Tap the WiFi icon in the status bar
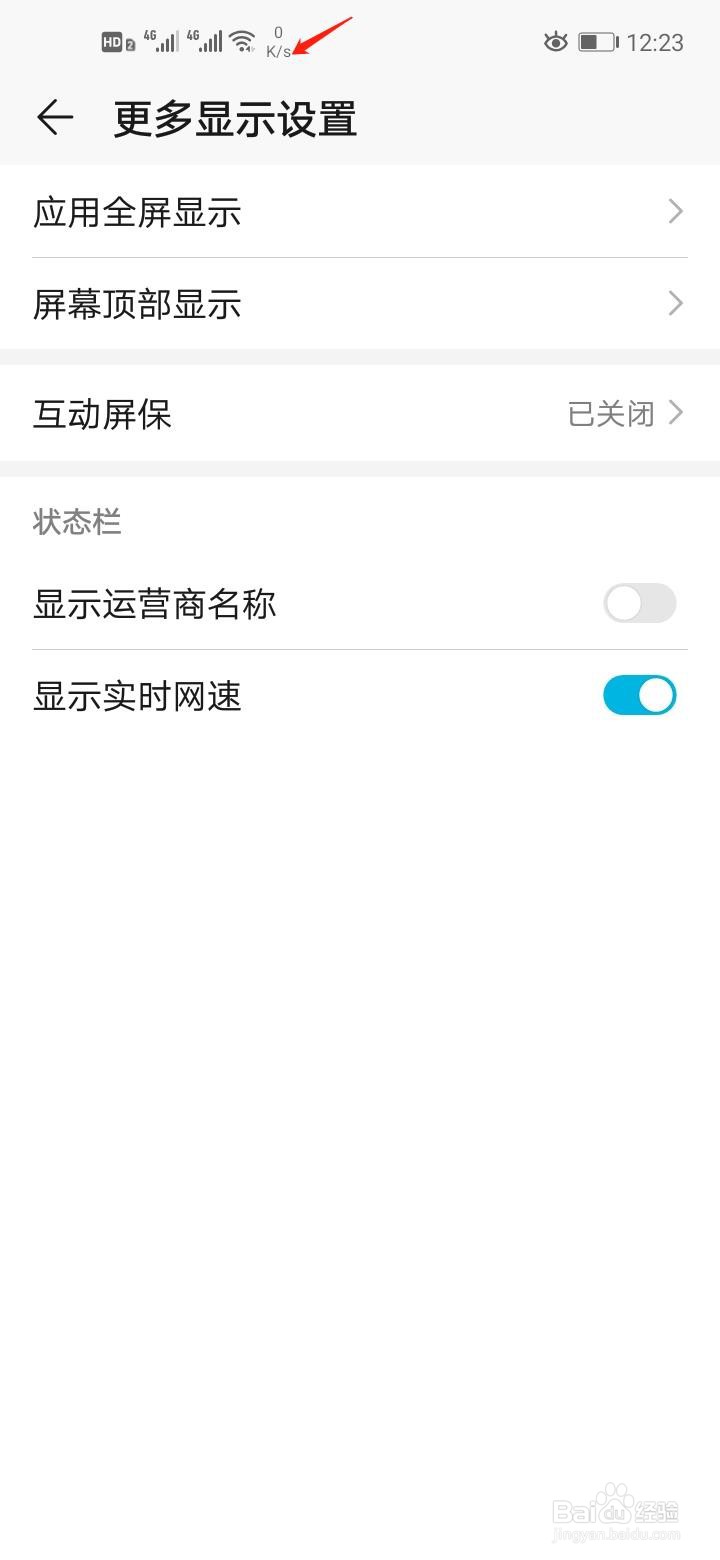Image resolution: width=720 pixels, height=1560 pixels. (242, 42)
